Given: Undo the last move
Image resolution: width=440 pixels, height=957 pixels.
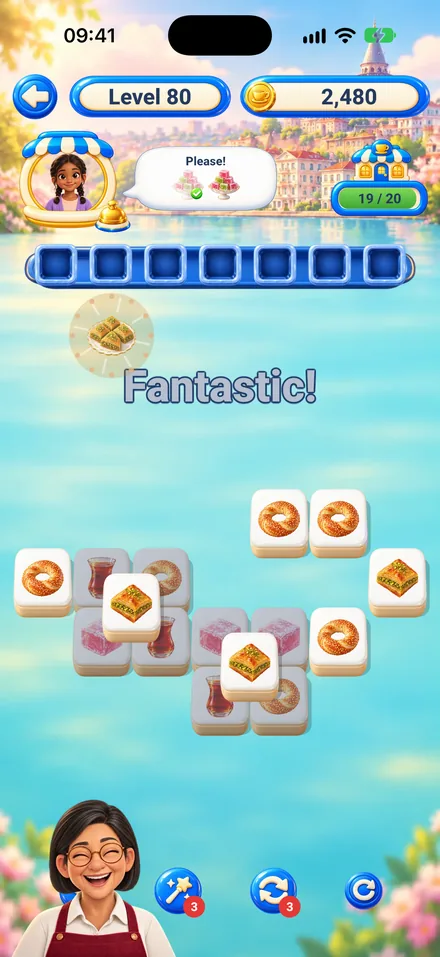Looking at the screenshot, I should 364,890.
